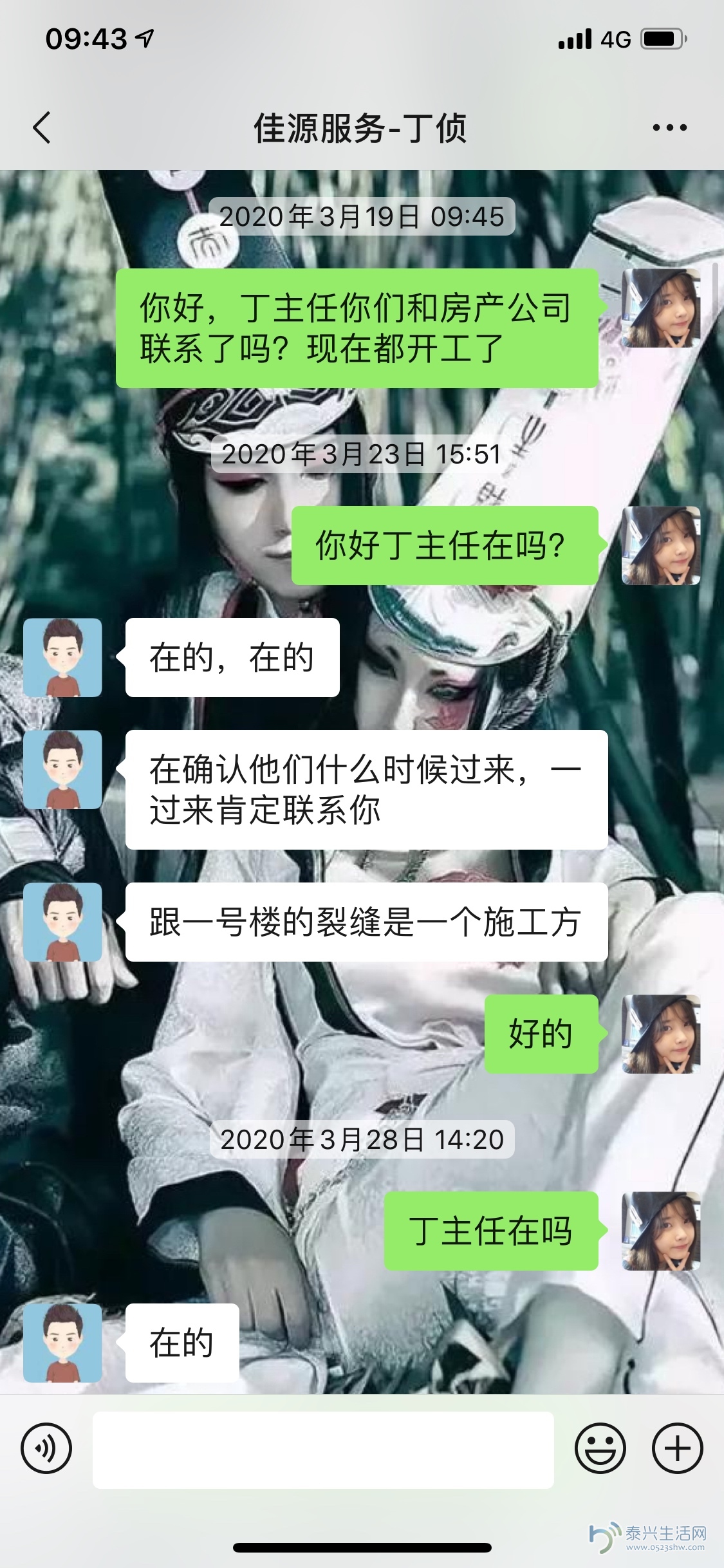Open the plus attachment menu
The width and height of the screenshot is (724, 1568).
tap(677, 1449)
